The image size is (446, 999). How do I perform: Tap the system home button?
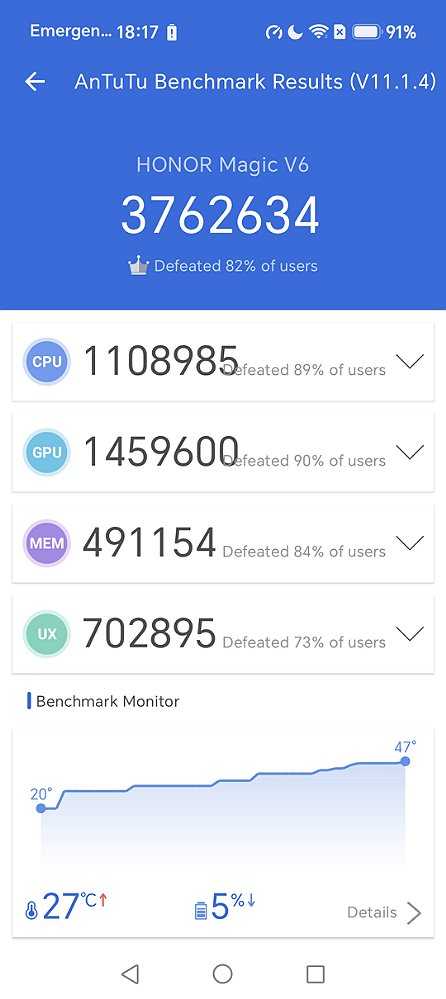[x=222, y=973]
